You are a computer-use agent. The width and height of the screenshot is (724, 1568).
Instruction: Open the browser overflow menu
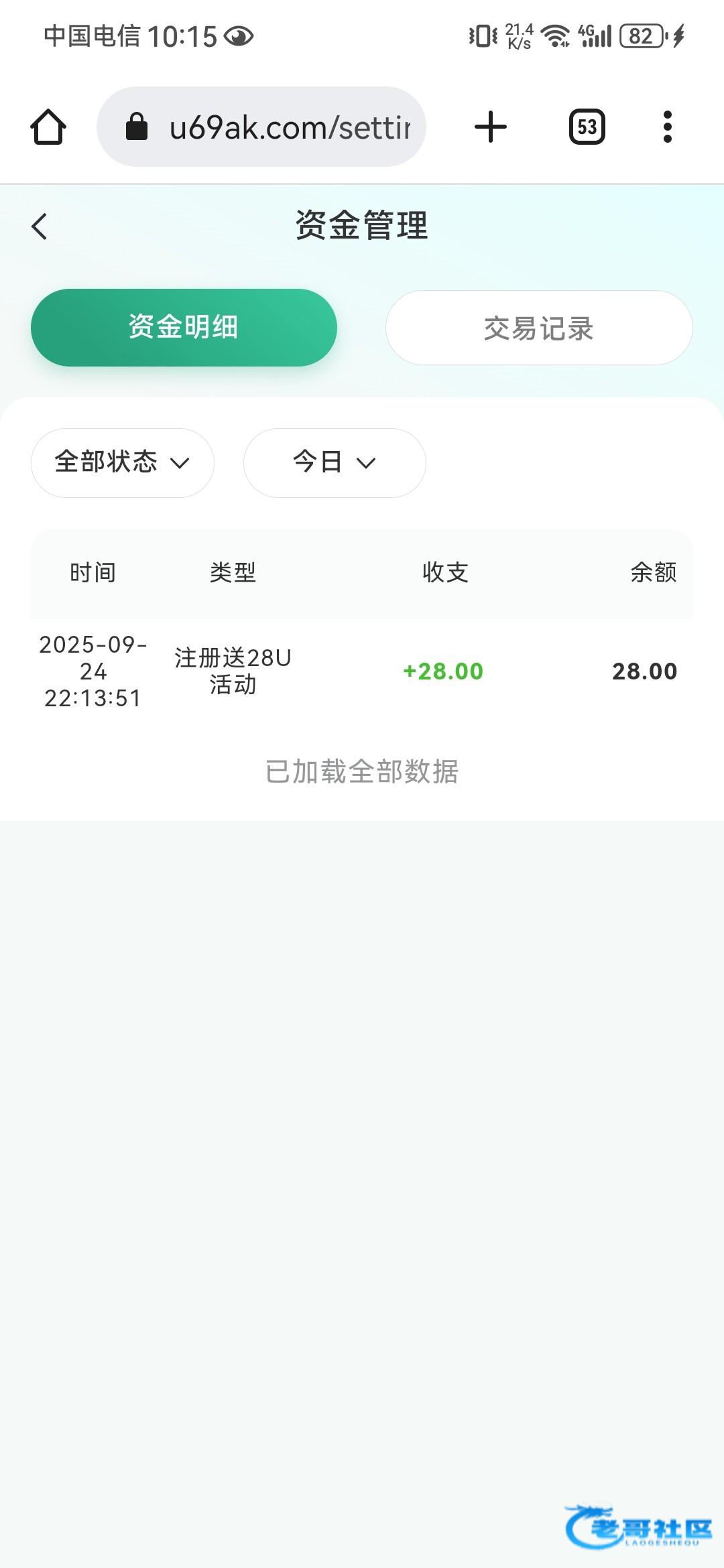coord(667,127)
